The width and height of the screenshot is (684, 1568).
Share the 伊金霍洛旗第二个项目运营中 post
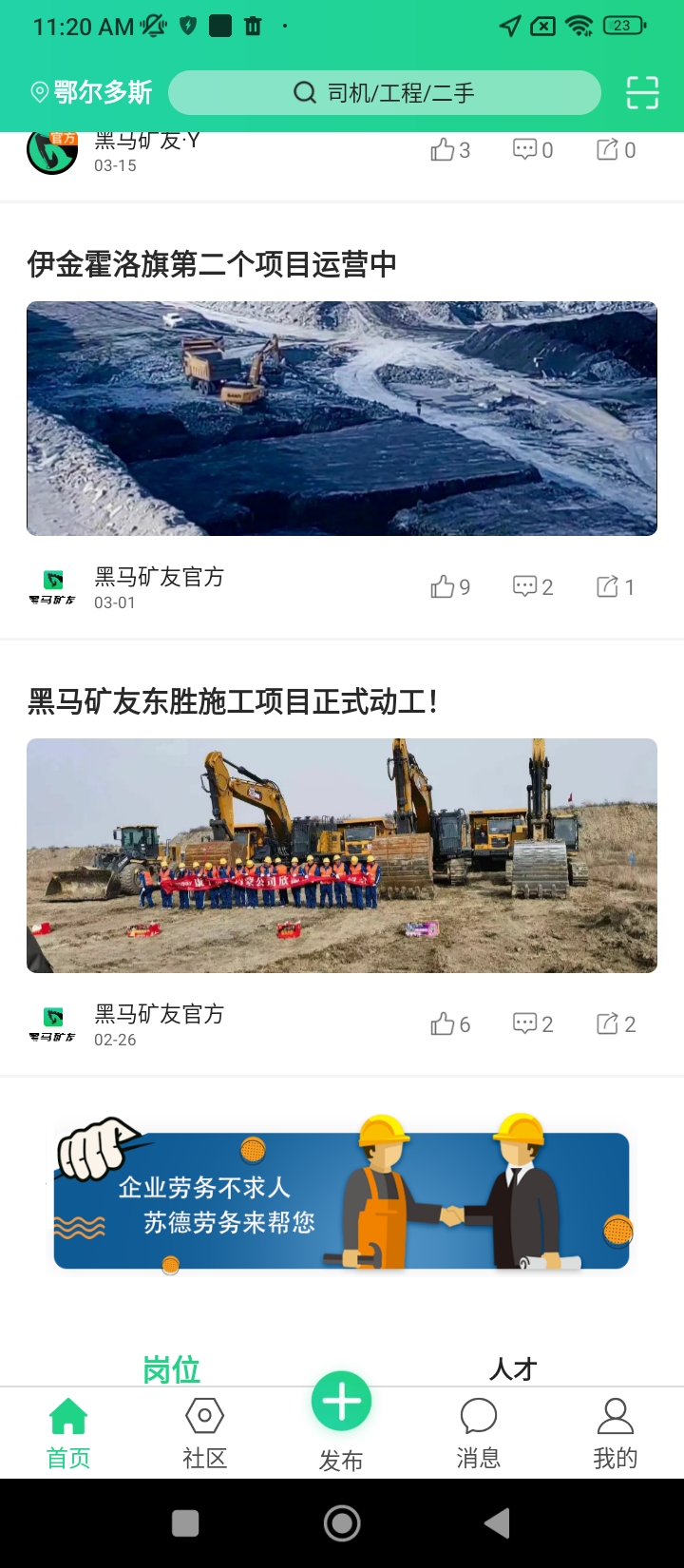pos(616,587)
